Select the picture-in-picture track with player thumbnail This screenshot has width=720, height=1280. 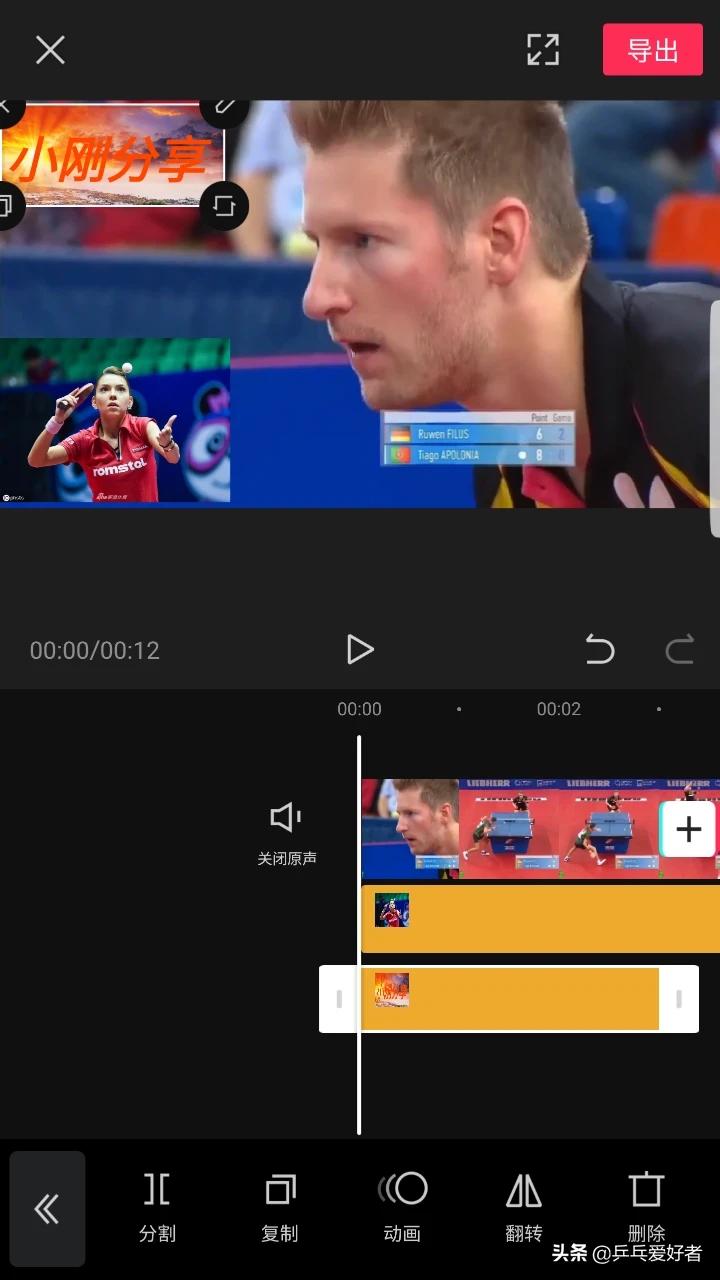[540, 919]
